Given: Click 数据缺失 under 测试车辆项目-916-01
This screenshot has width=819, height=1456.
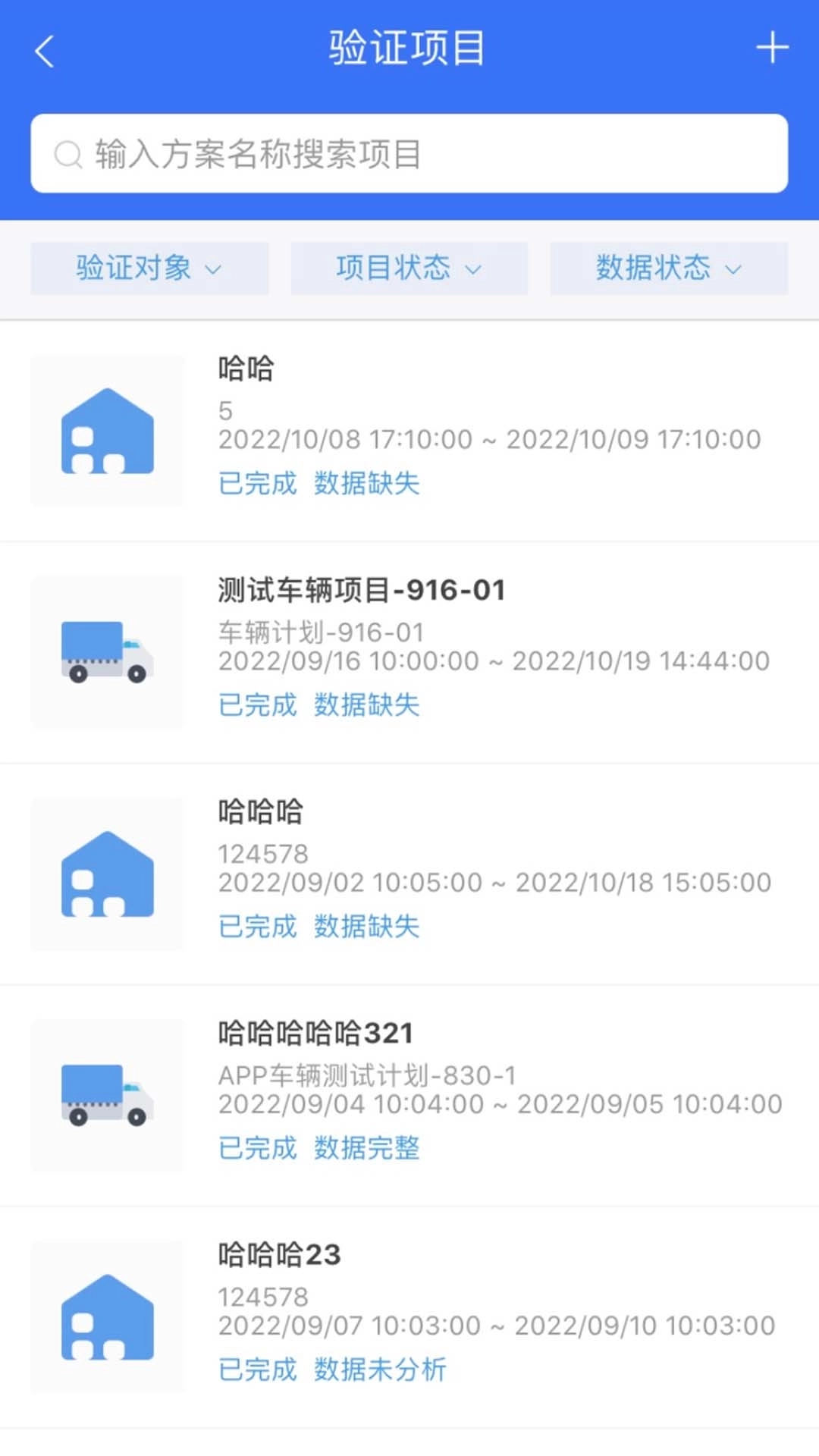Looking at the screenshot, I should point(366,704).
